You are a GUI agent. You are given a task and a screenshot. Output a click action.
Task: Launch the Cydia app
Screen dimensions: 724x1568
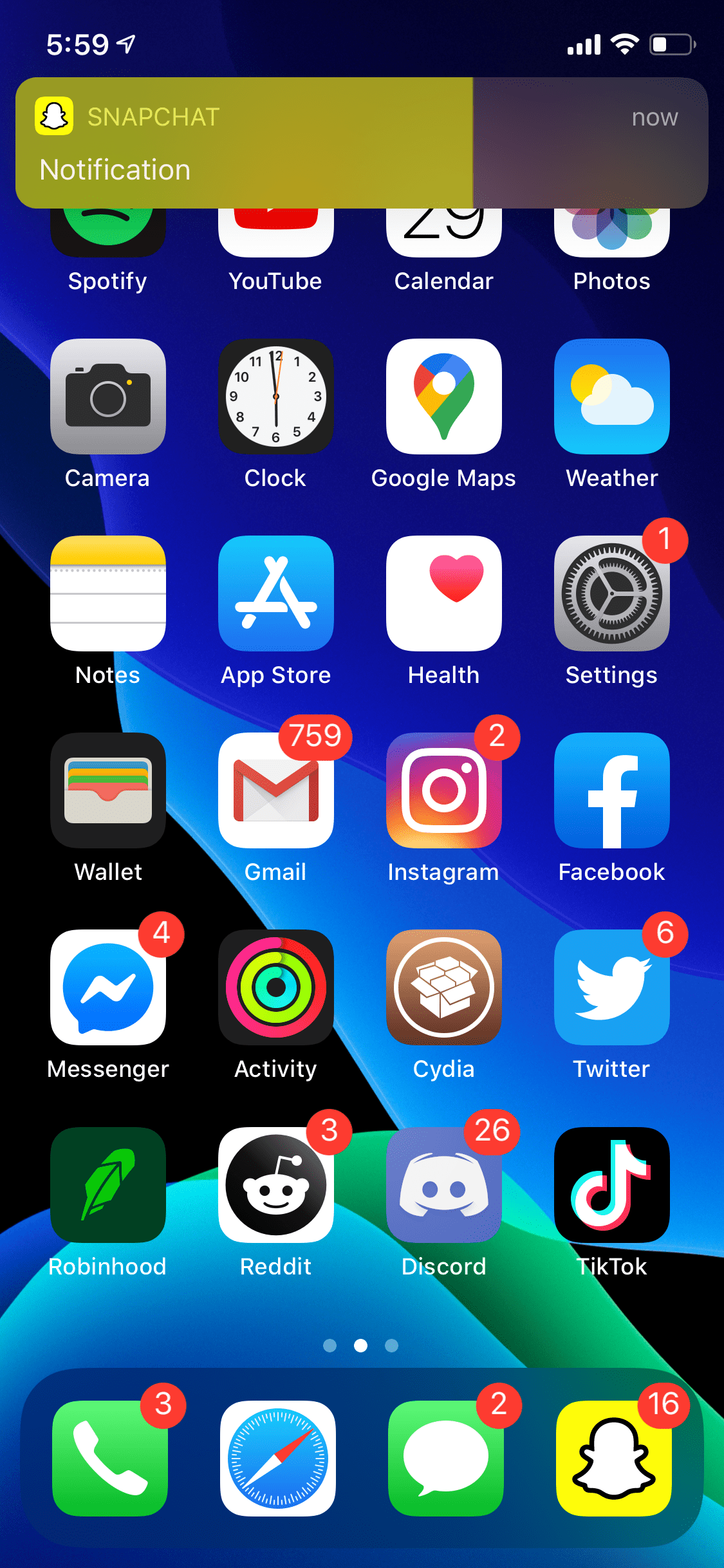point(443,987)
